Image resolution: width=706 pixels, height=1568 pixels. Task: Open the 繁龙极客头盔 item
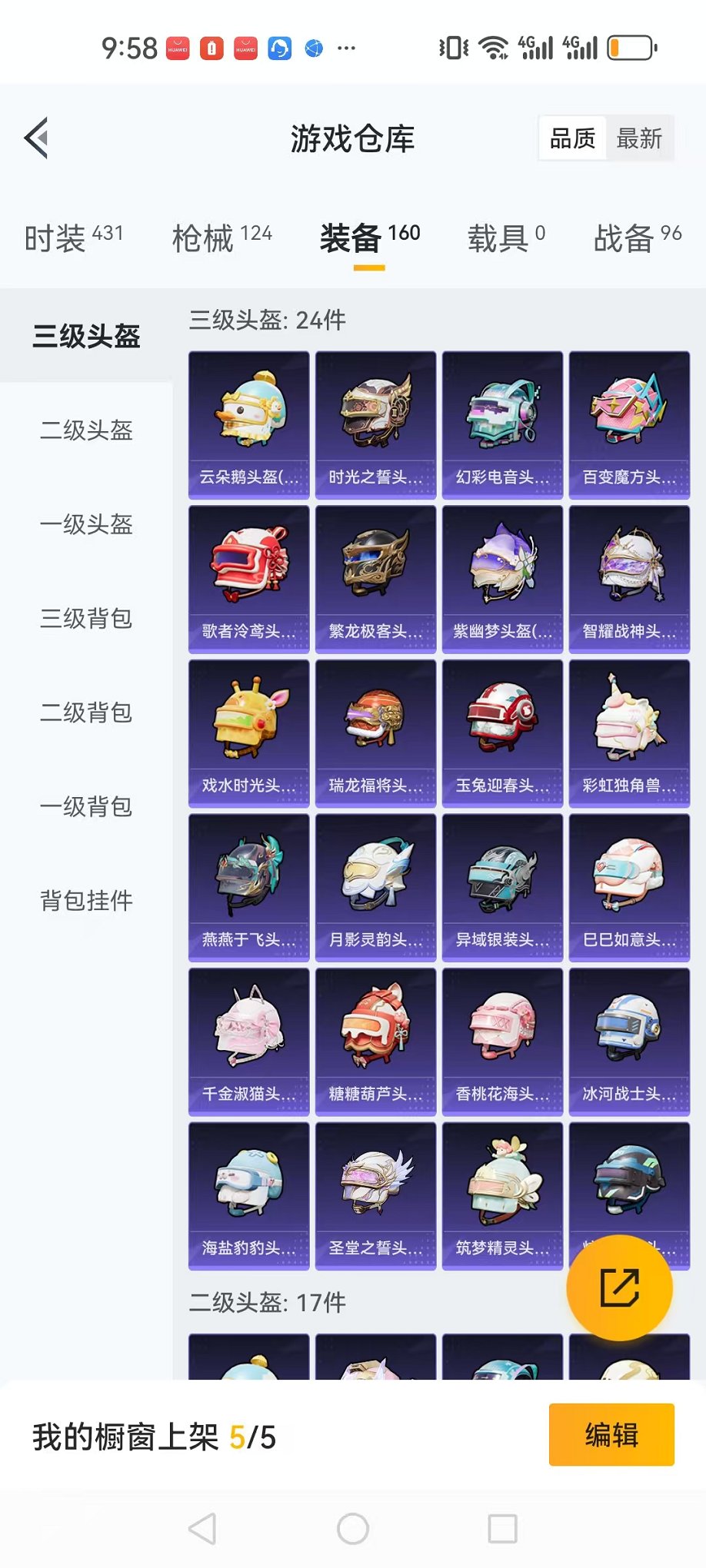click(x=376, y=580)
